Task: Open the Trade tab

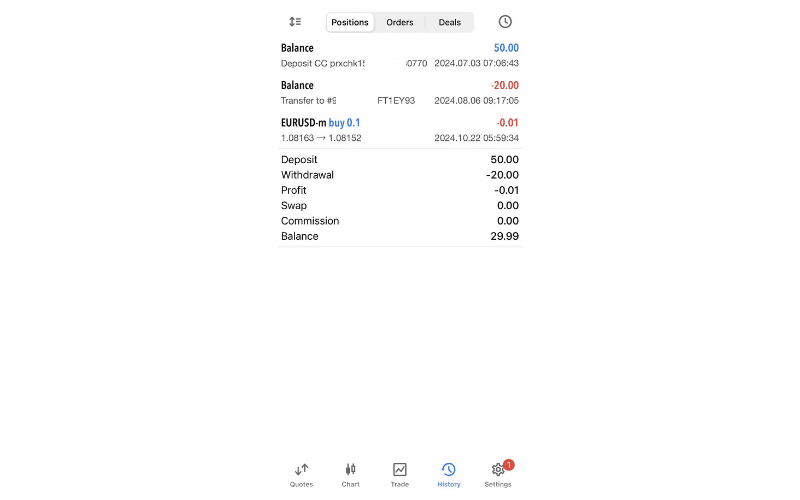Action: (400, 474)
